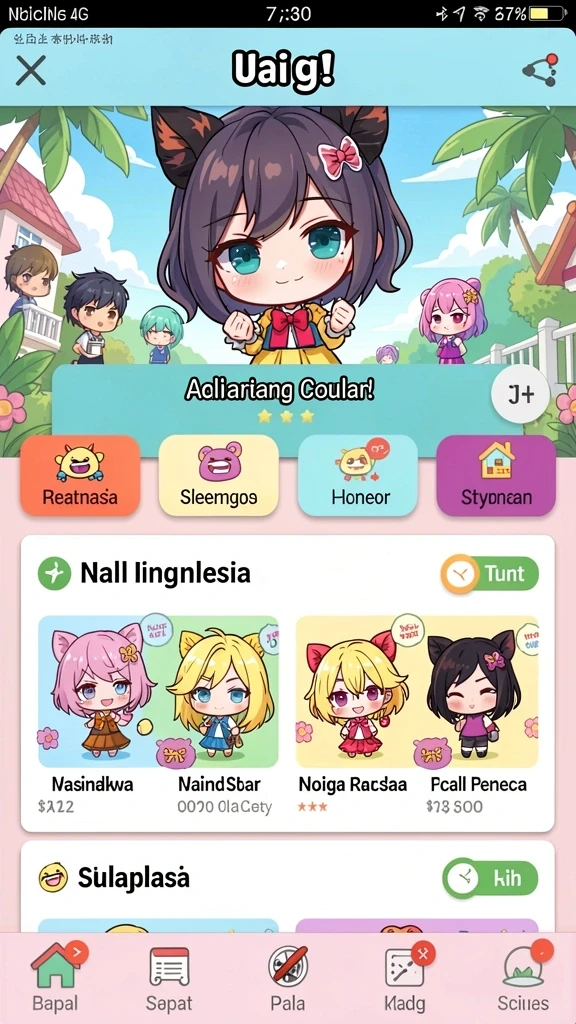
Task: Tap the round J+ button
Action: point(520,395)
